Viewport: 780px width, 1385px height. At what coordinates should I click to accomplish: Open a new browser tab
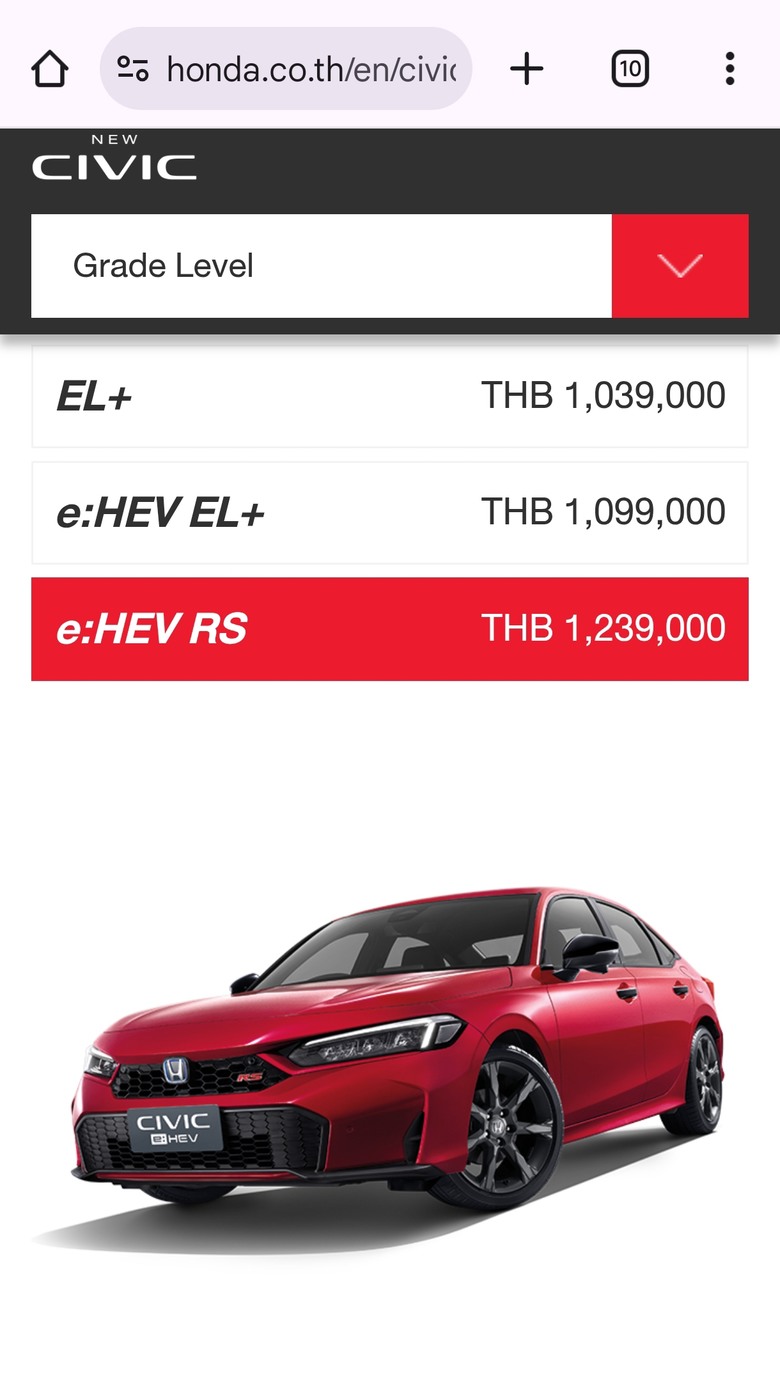526,69
